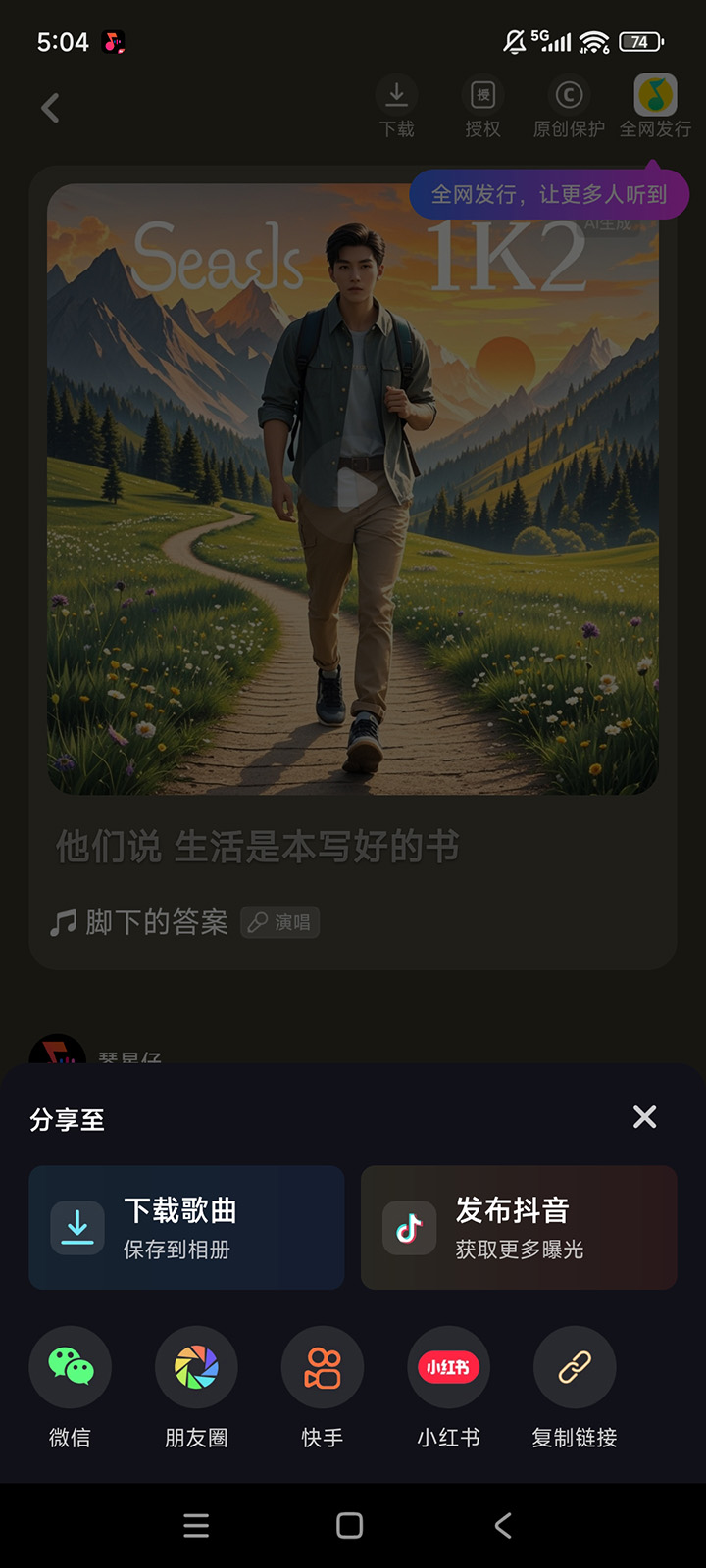The height and width of the screenshot is (1568, 706).
Task: Open recent apps from the navigation bar
Action: click(x=196, y=1525)
